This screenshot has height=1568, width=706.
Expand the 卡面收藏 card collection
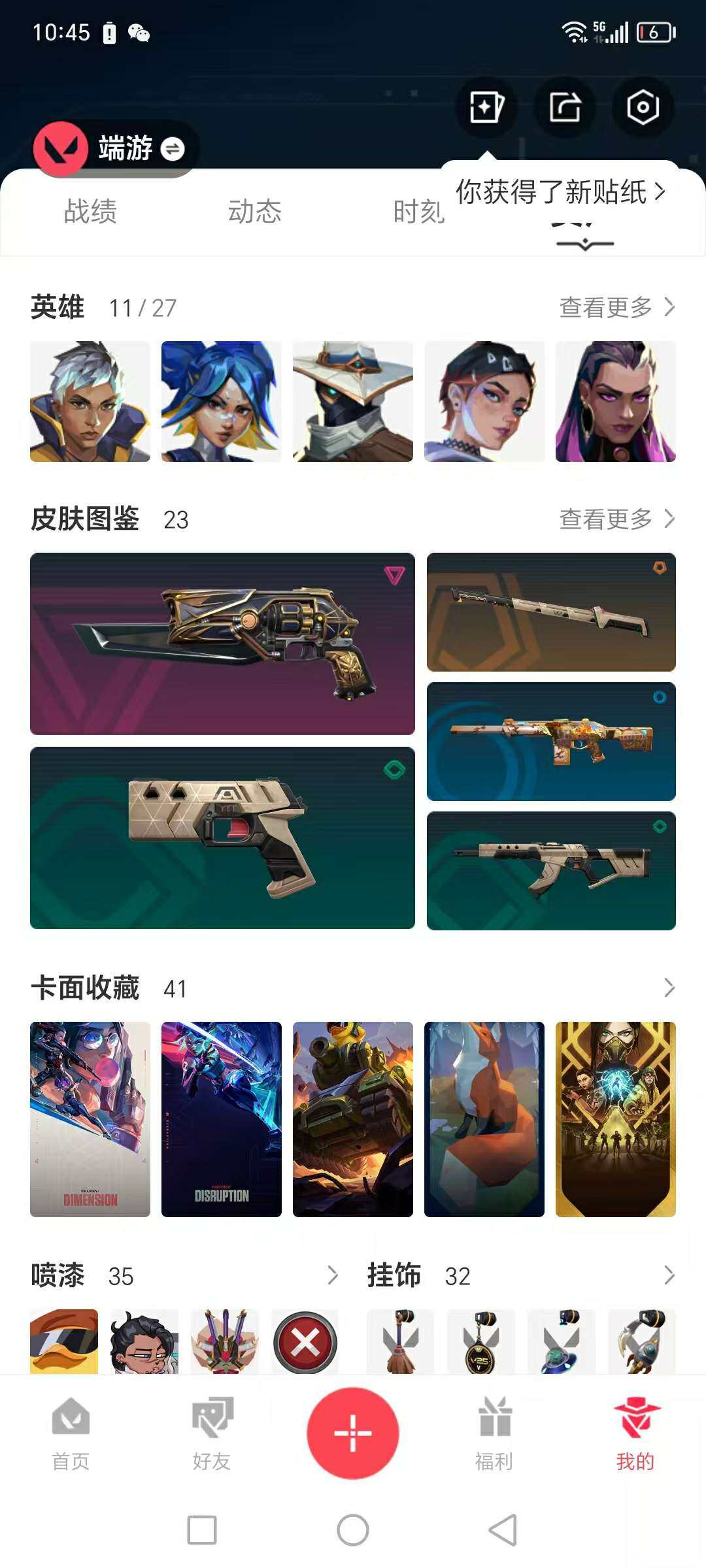(669, 988)
